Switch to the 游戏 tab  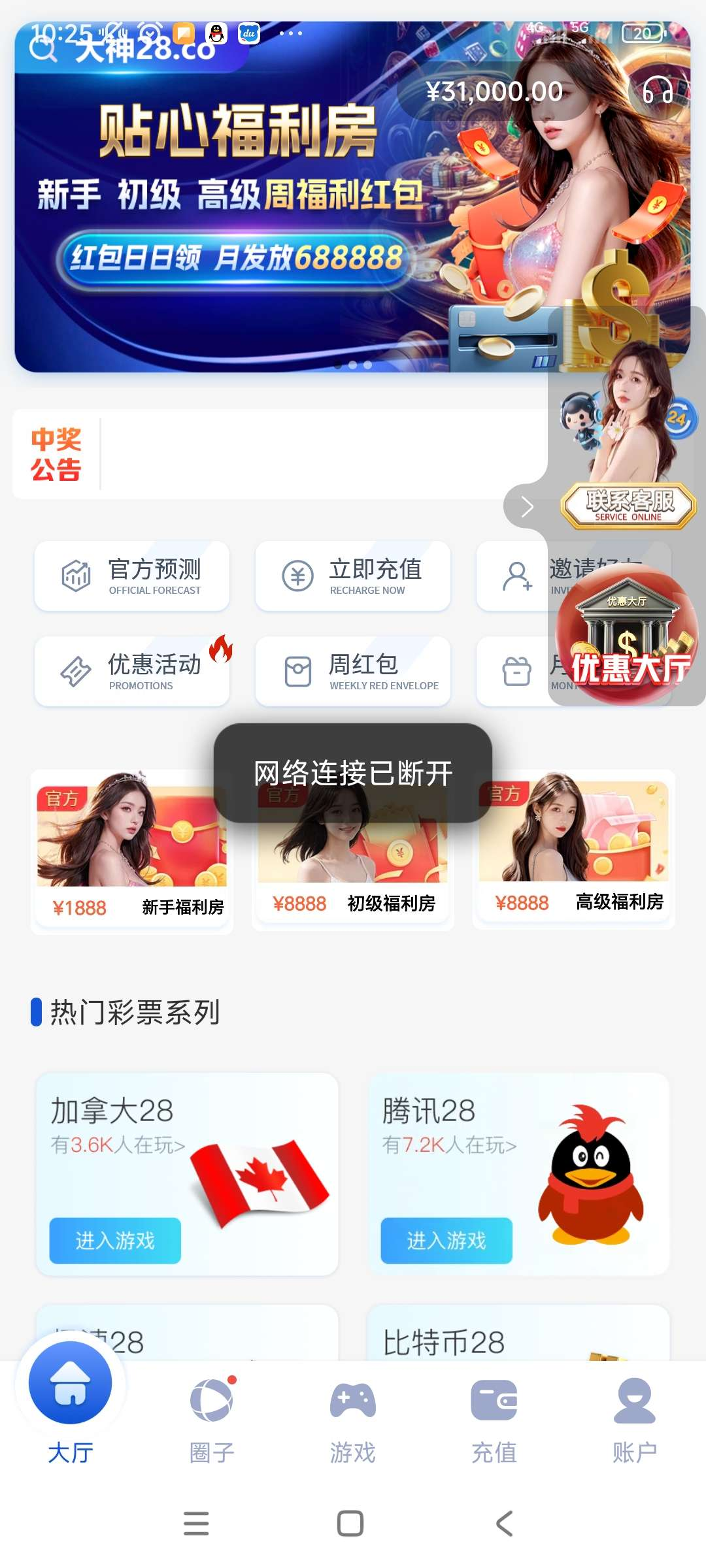[x=353, y=1418]
